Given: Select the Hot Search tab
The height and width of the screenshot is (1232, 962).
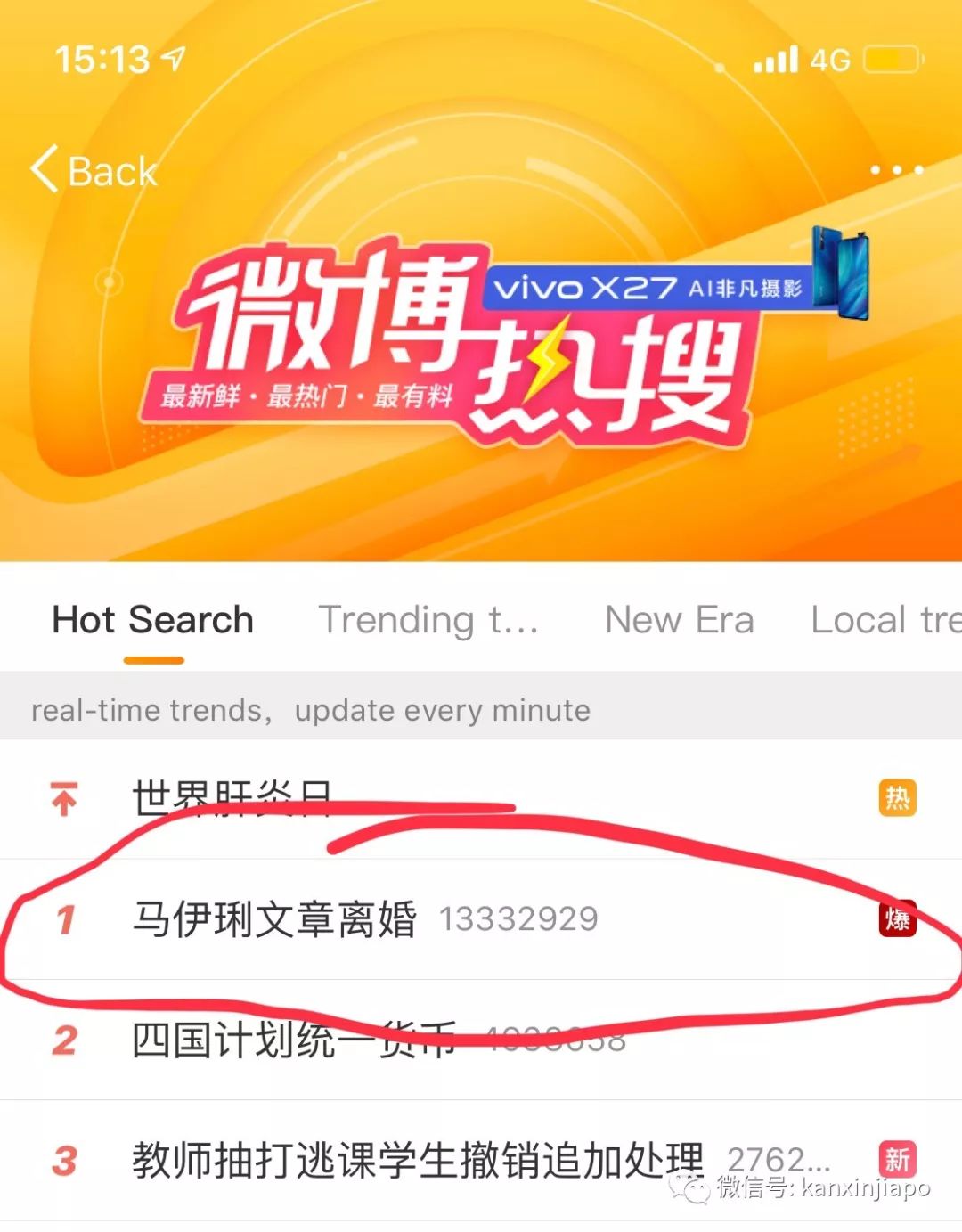Looking at the screenshot, I should 151,619.
